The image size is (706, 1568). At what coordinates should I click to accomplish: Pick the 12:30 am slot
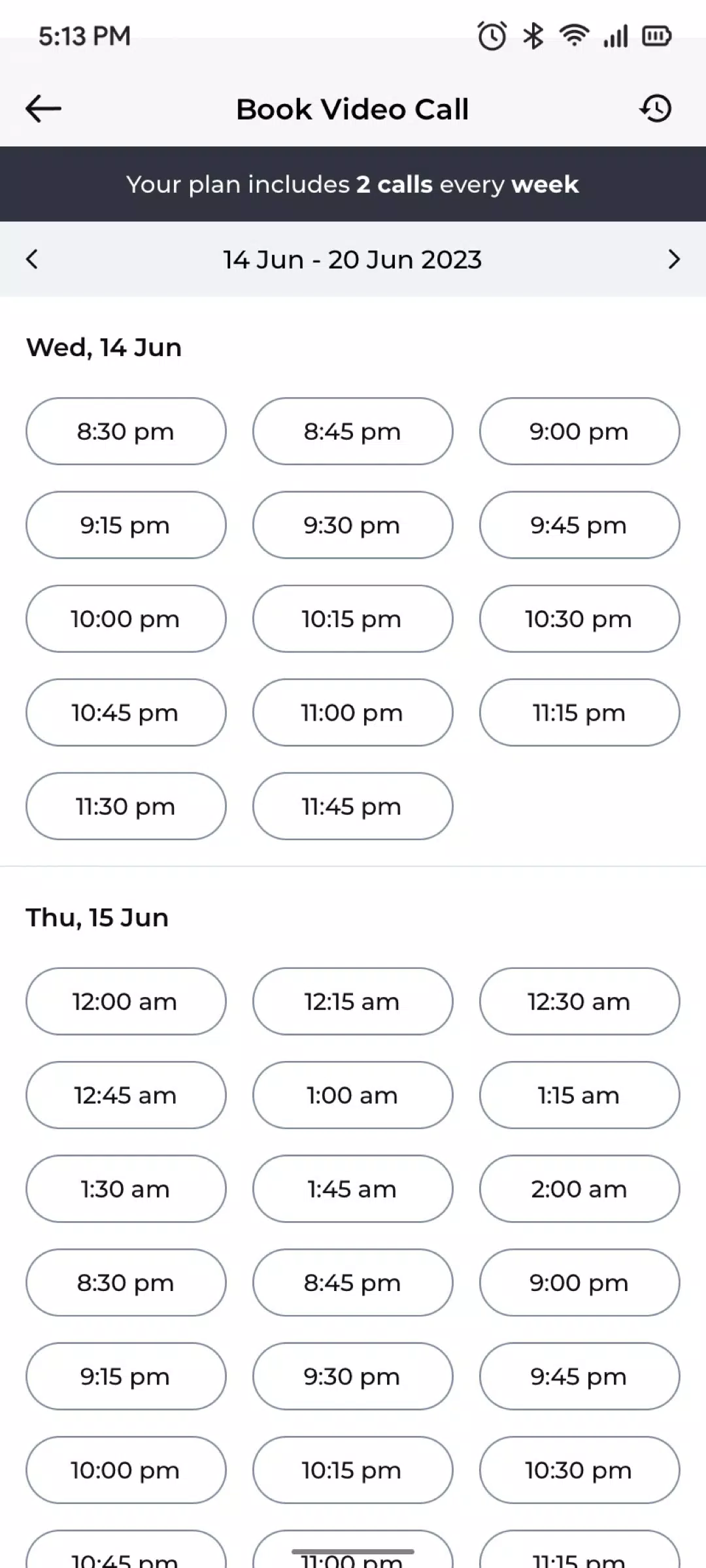[579, 1002]
